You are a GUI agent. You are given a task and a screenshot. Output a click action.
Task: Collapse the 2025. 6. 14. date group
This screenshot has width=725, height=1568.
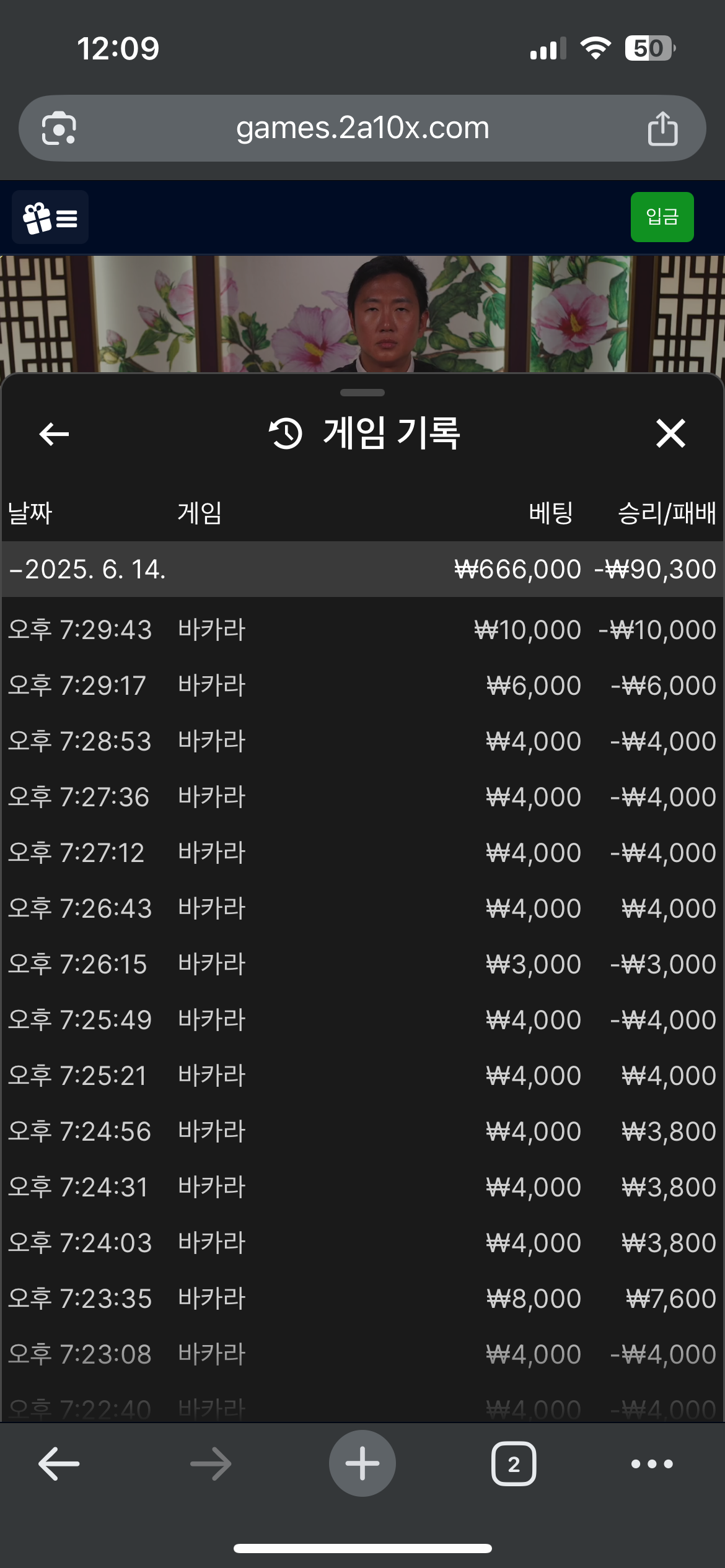tap(87, 569)
